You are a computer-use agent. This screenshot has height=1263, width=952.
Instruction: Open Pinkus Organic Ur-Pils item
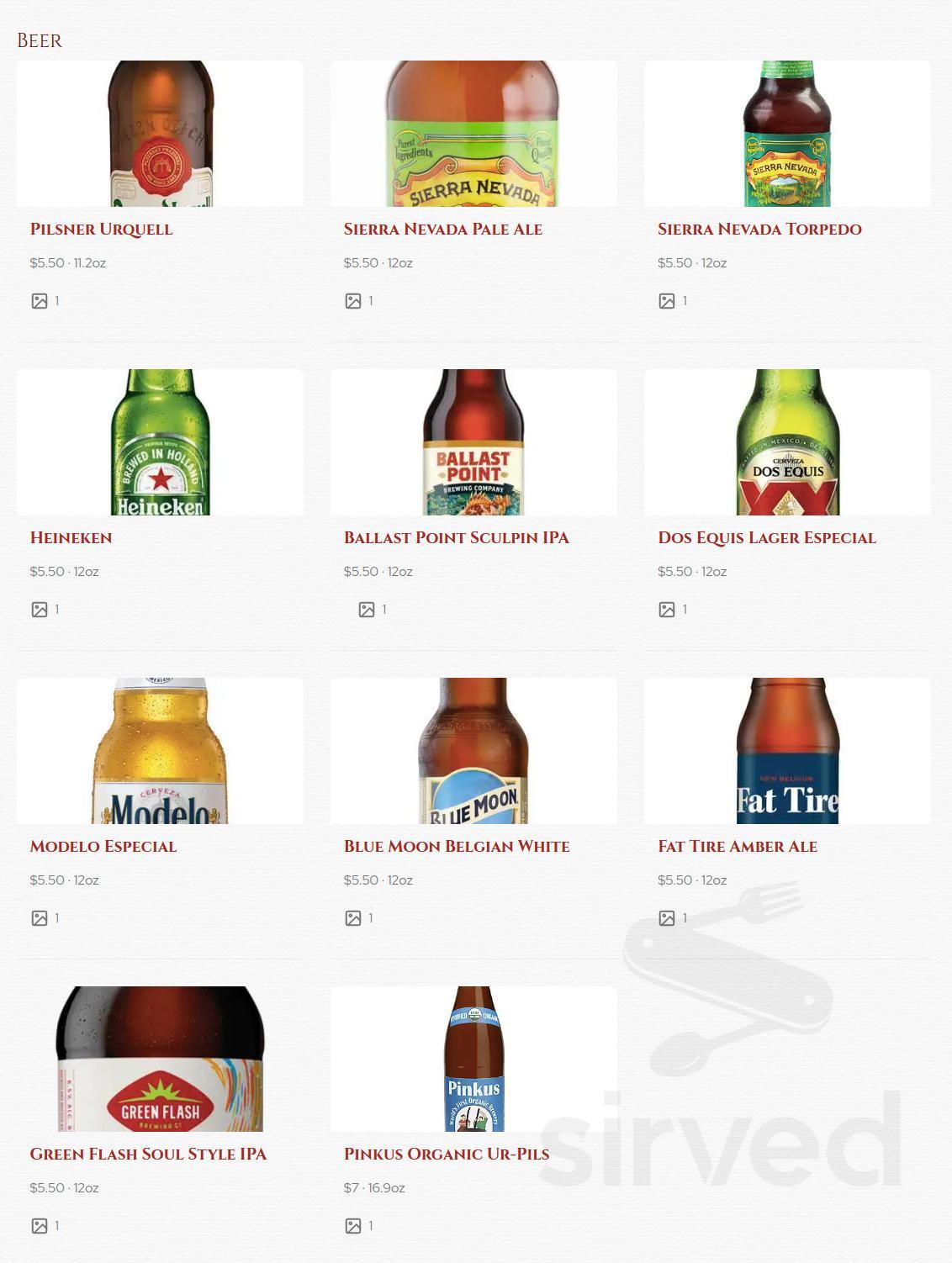coord(446,1154)
